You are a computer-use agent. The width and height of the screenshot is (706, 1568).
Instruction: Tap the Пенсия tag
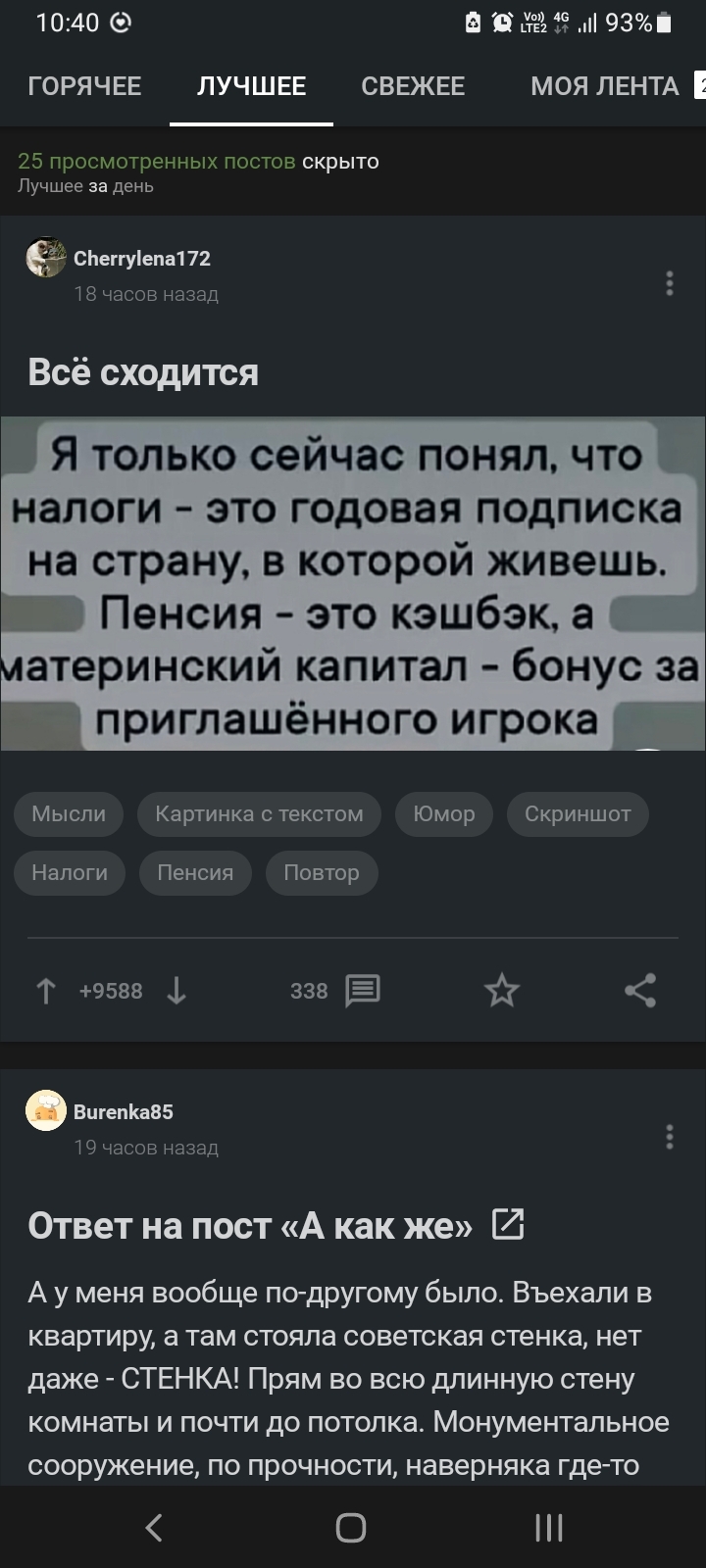195,872
